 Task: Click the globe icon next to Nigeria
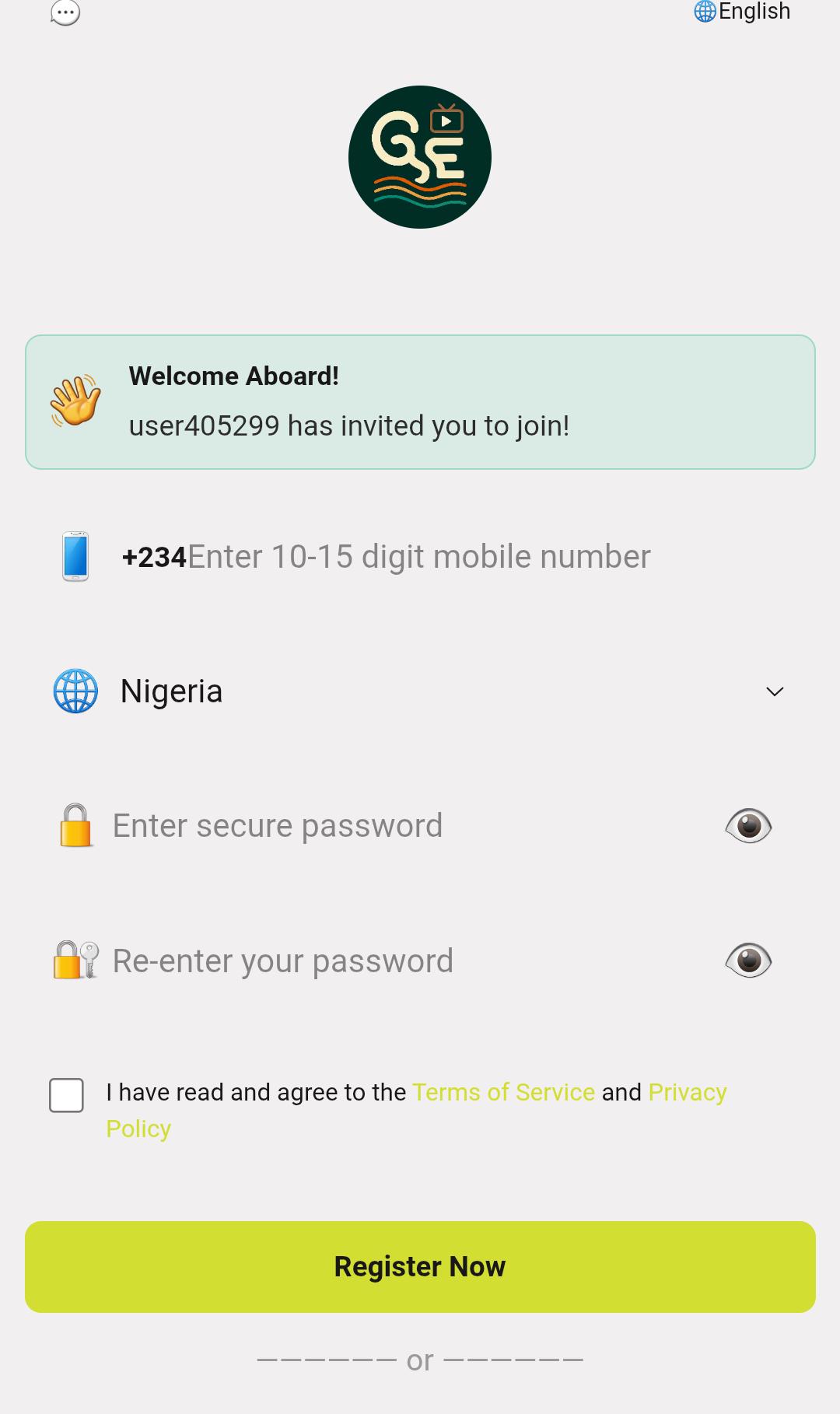pos(75,691)
